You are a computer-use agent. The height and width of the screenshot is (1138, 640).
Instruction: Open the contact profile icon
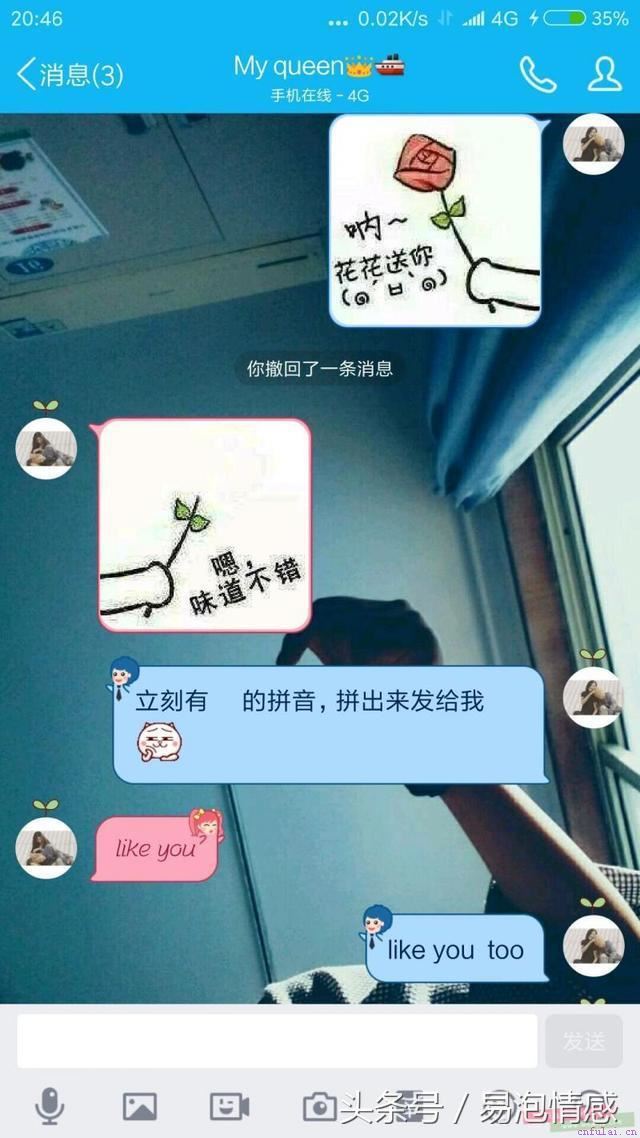[x=604, y=74]
